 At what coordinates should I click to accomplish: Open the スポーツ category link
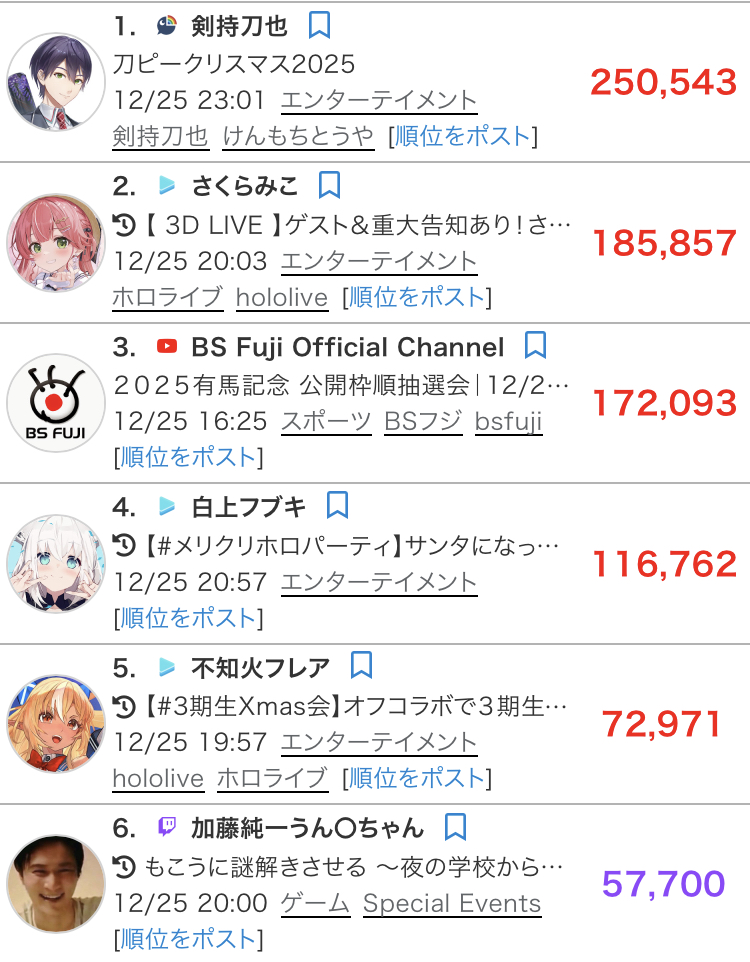point(325,421)
